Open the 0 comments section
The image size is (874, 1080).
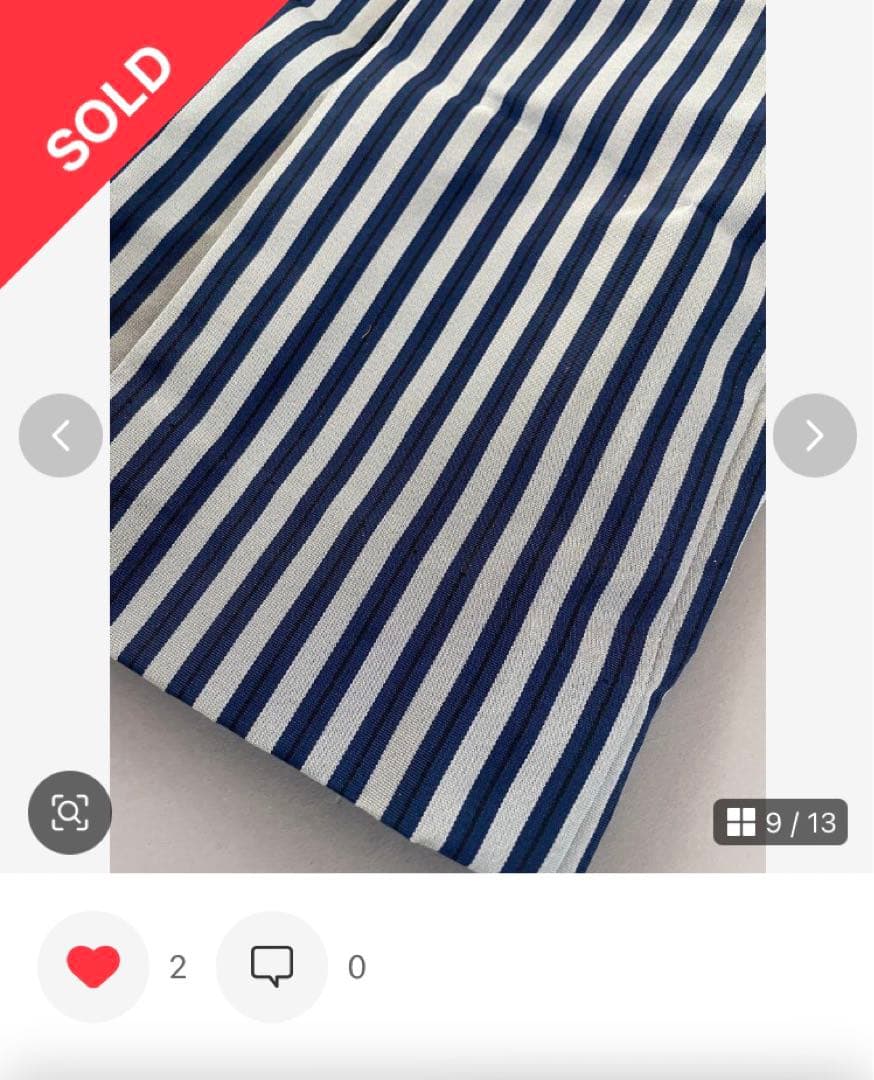click(356, 966)
